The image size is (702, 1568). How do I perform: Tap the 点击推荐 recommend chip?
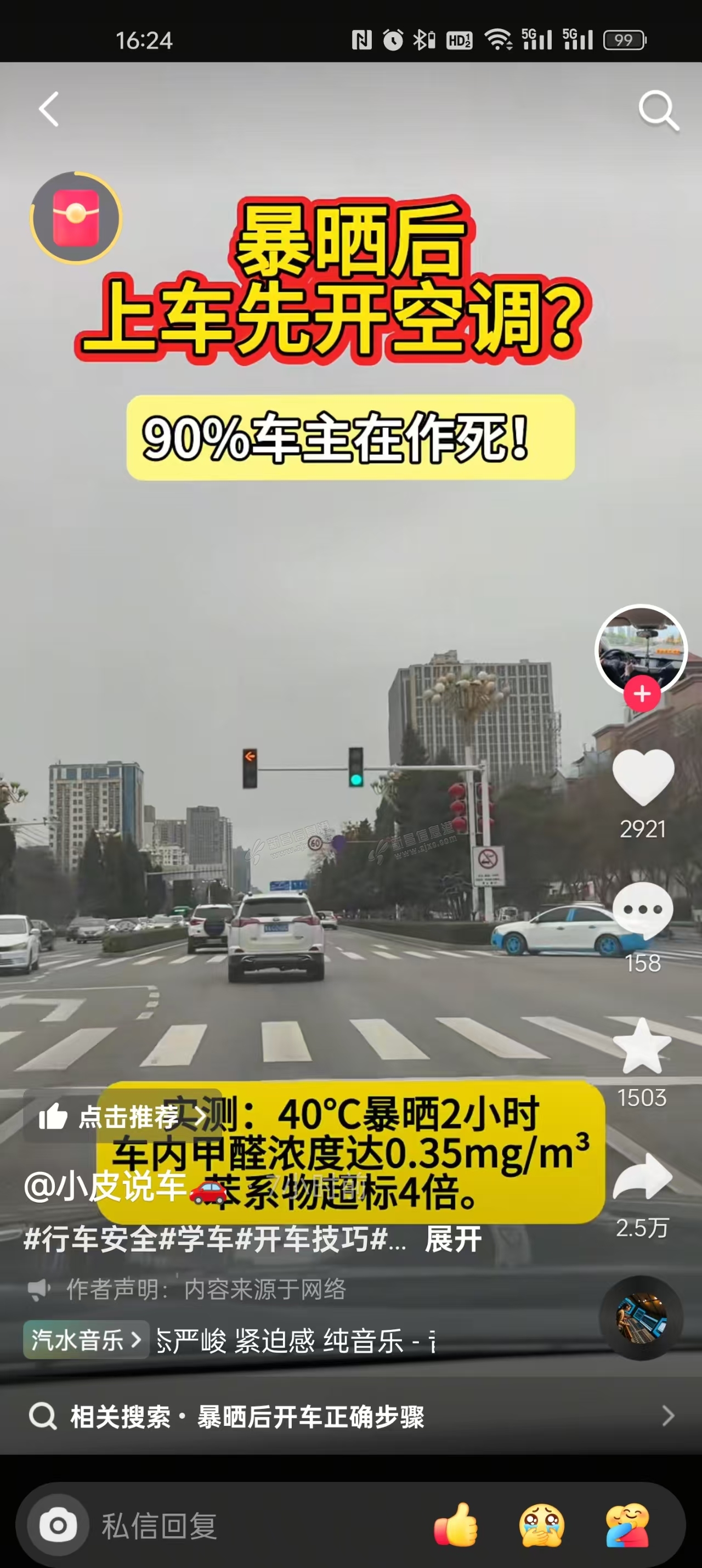(122, 1116)
